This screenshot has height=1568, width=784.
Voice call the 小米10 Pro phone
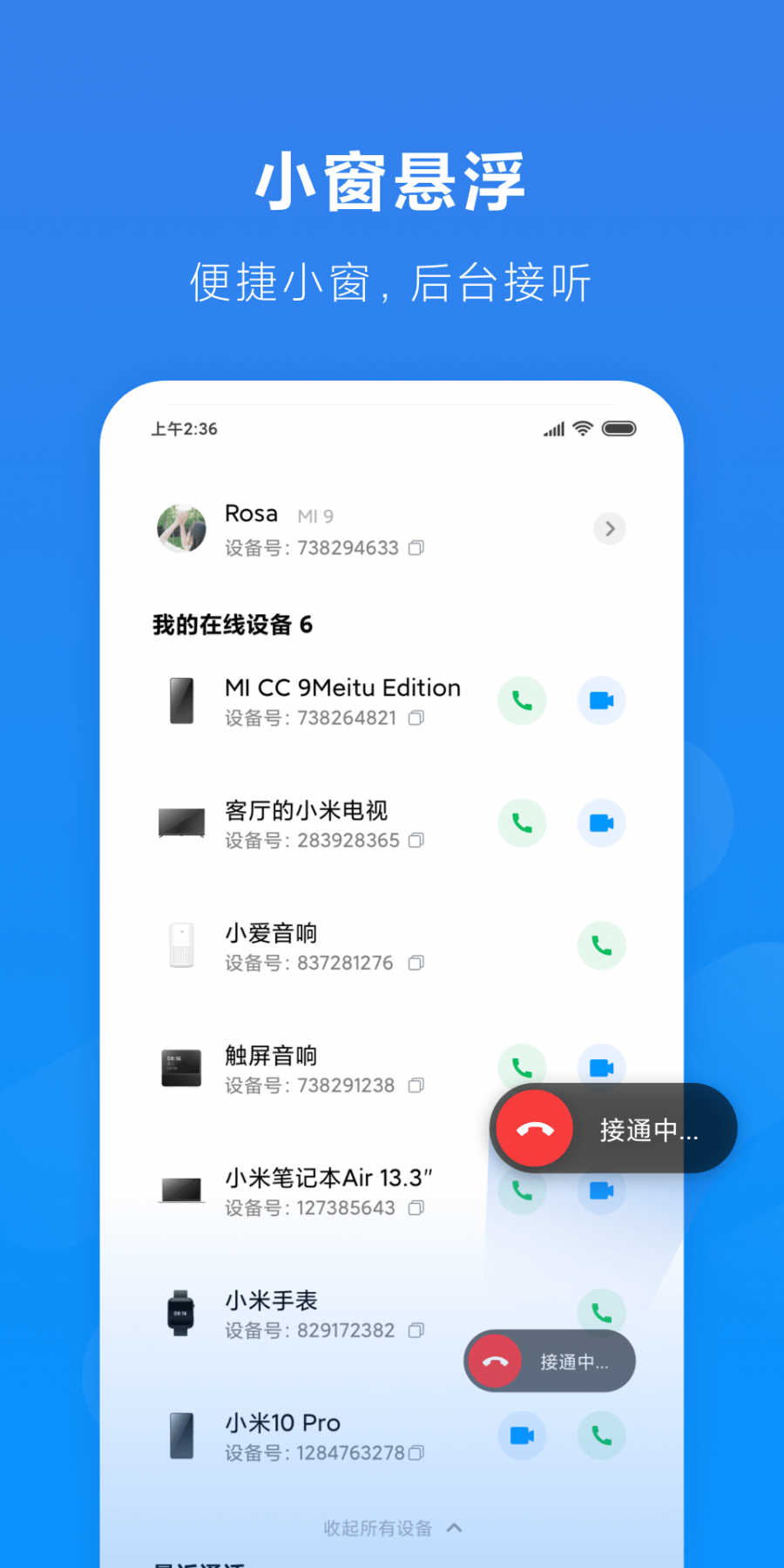(x=600, y=1436)
